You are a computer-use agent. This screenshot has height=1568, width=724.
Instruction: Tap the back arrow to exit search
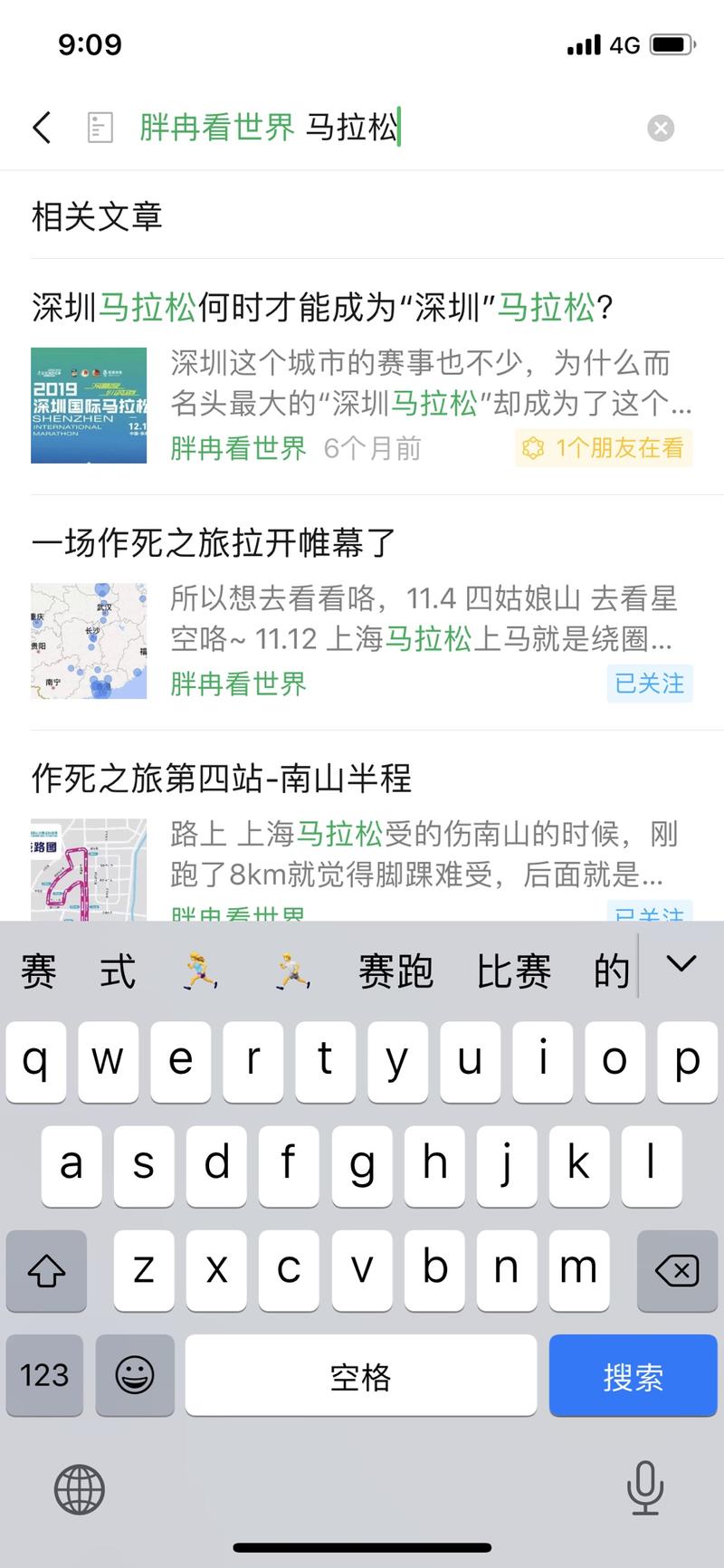click(x=41, y=127)
